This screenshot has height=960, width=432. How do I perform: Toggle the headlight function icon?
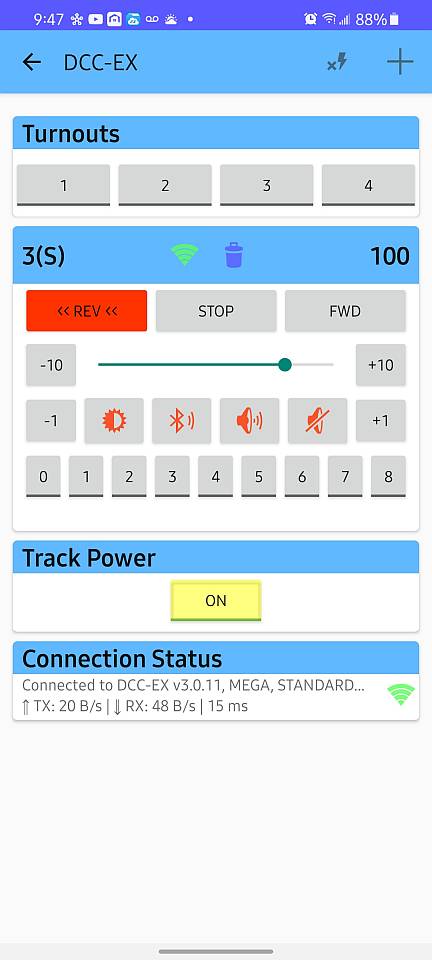pos(114,421)
